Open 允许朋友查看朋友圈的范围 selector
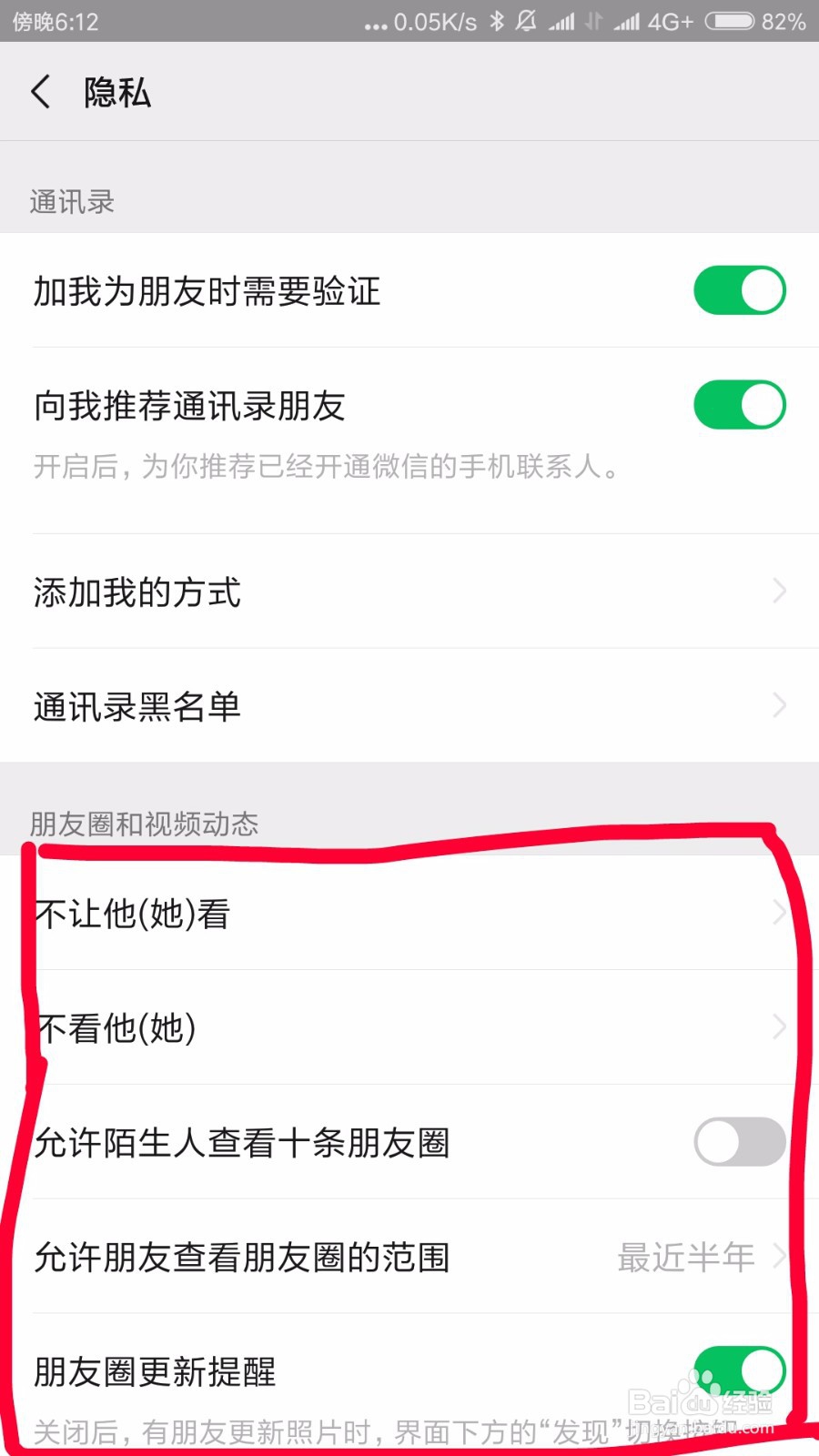The image size is (819, 1456). tap(409, 1258)
